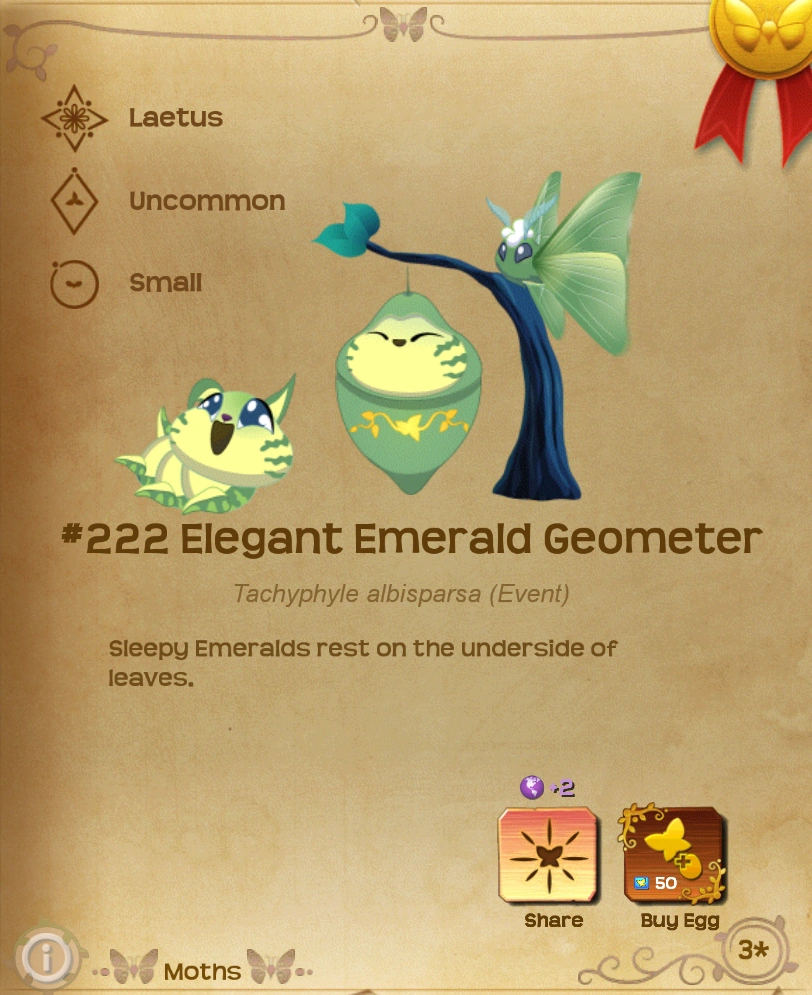
Task: Click the +2 reward counter
Action: [562, 788]
